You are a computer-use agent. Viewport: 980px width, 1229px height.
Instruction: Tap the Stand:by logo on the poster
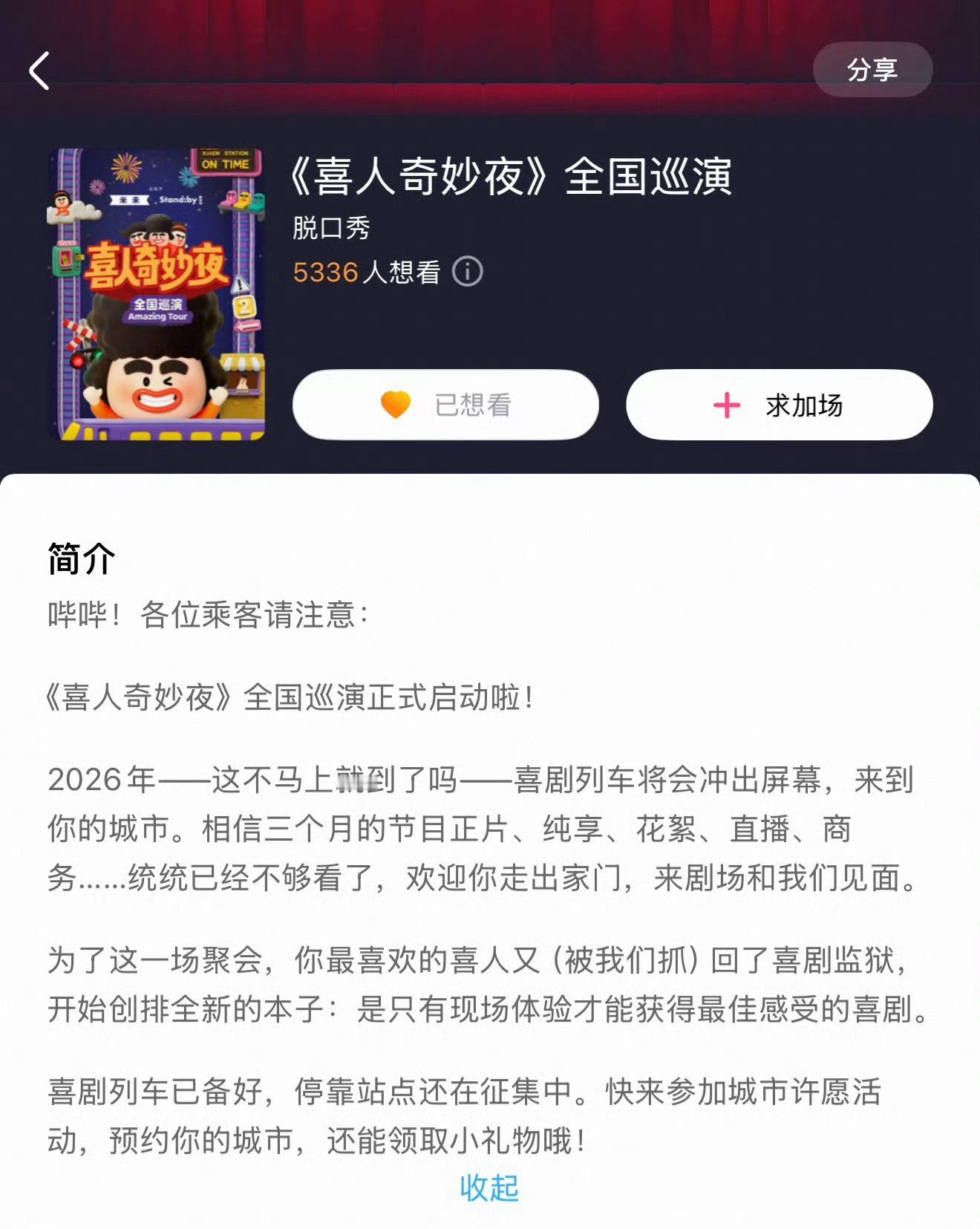coord(179,201)
